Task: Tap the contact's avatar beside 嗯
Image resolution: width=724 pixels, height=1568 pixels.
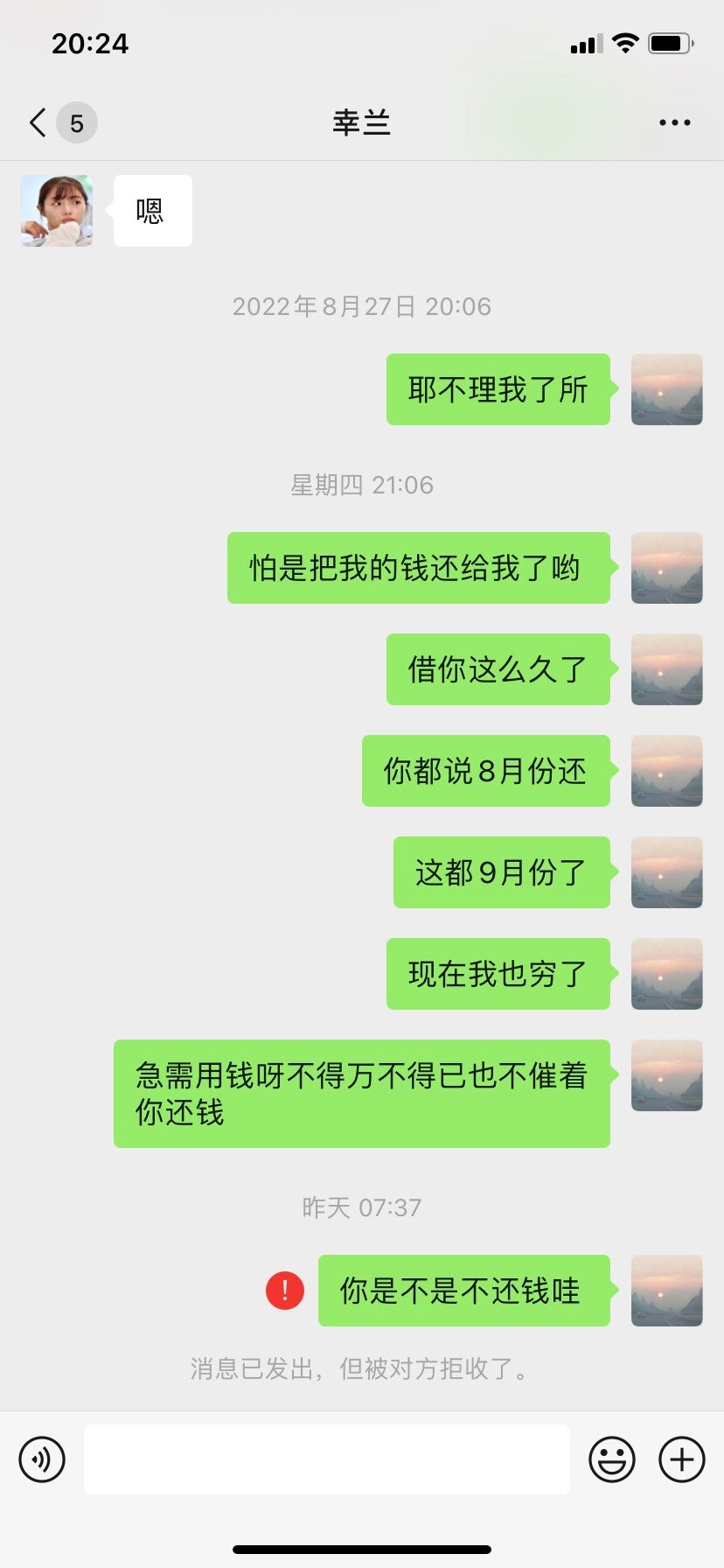Action: (57, 211)
